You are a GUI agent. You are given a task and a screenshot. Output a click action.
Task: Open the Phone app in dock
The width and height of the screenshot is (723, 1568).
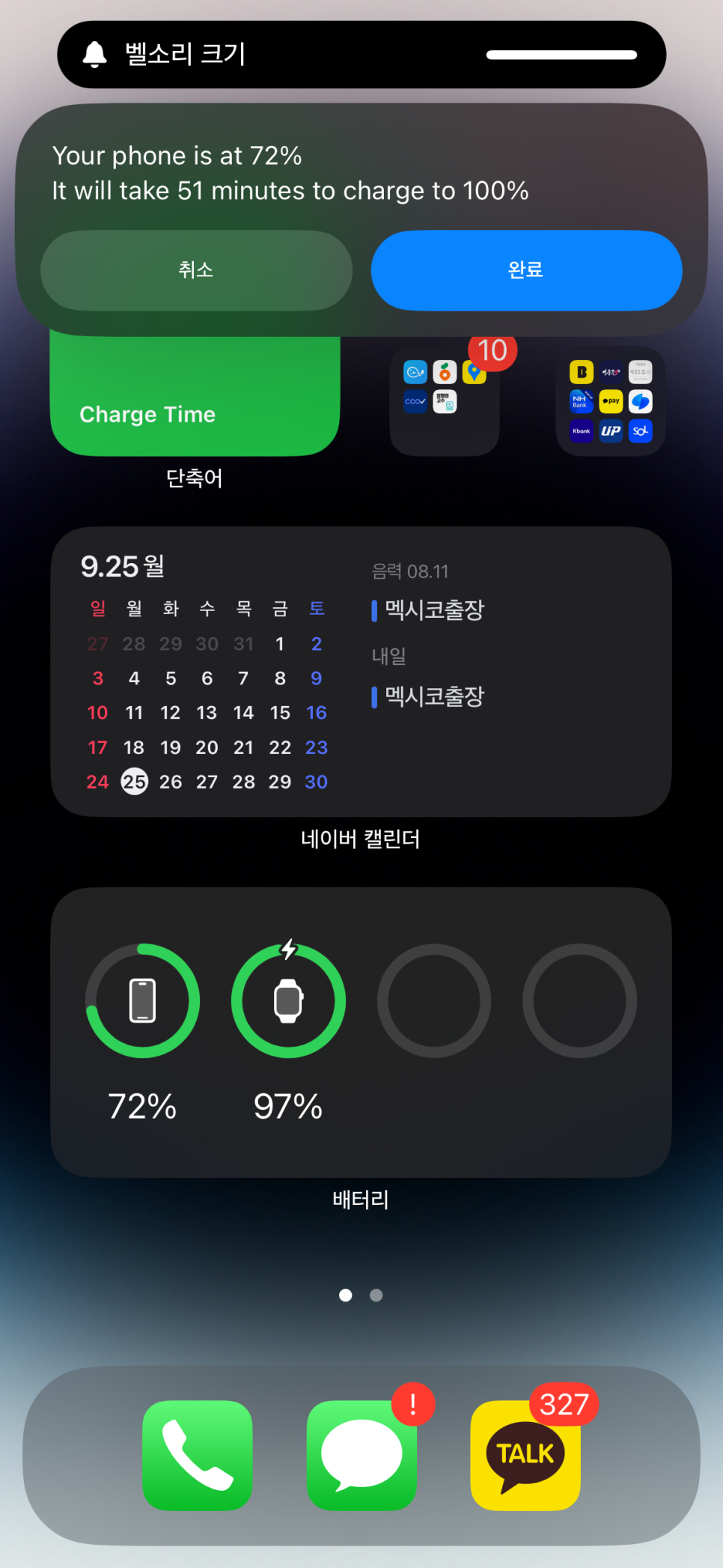click(198, 1455)
